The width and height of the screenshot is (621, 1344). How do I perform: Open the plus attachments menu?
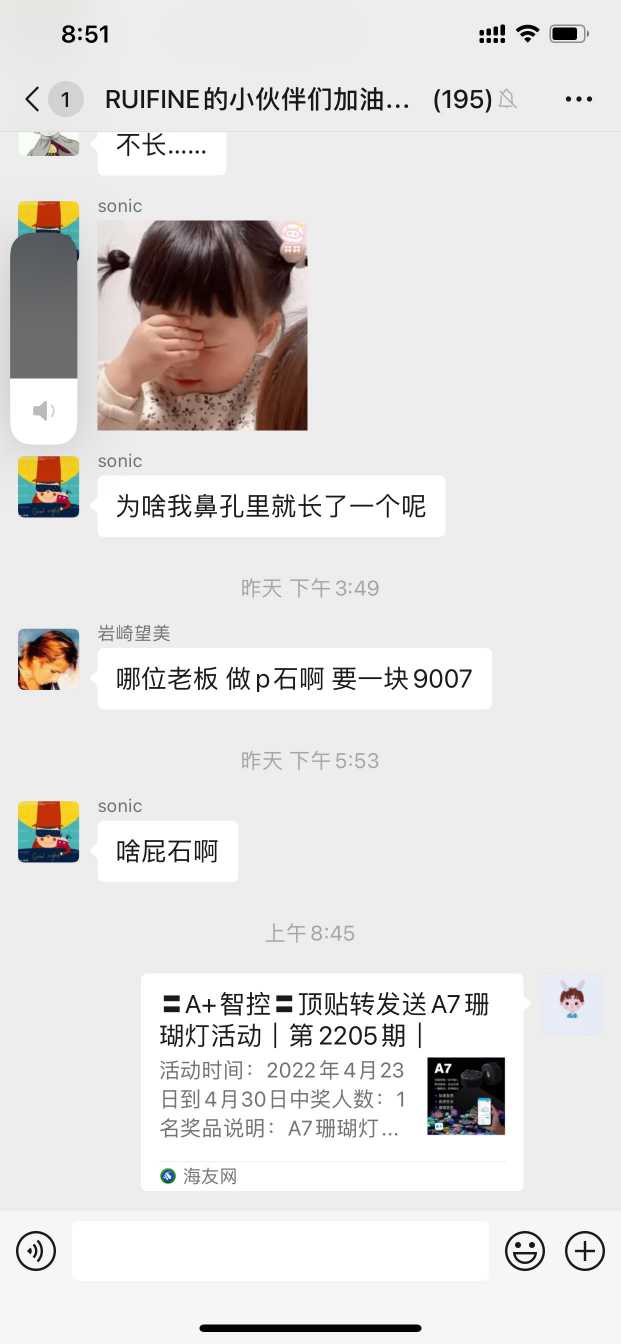585,1251
